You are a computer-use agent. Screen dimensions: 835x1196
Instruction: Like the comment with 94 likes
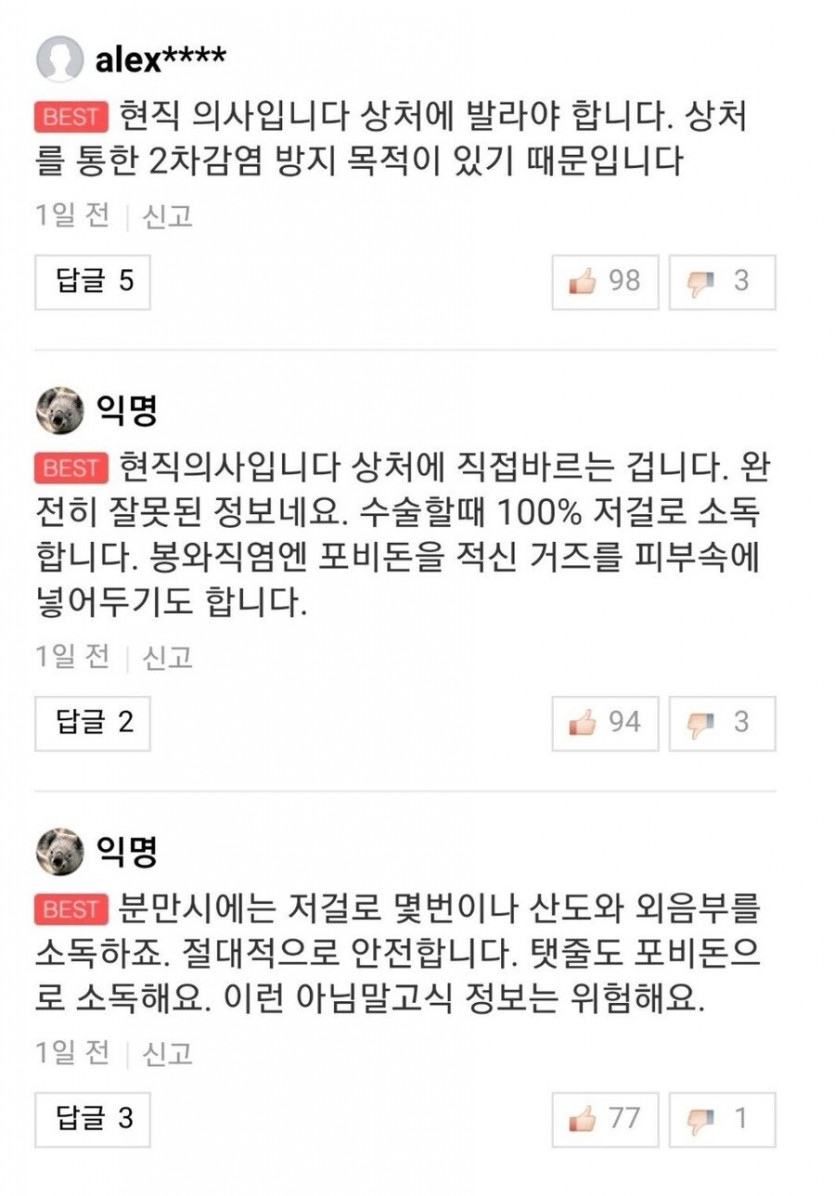pyautogui.click(x=605, y=721)
